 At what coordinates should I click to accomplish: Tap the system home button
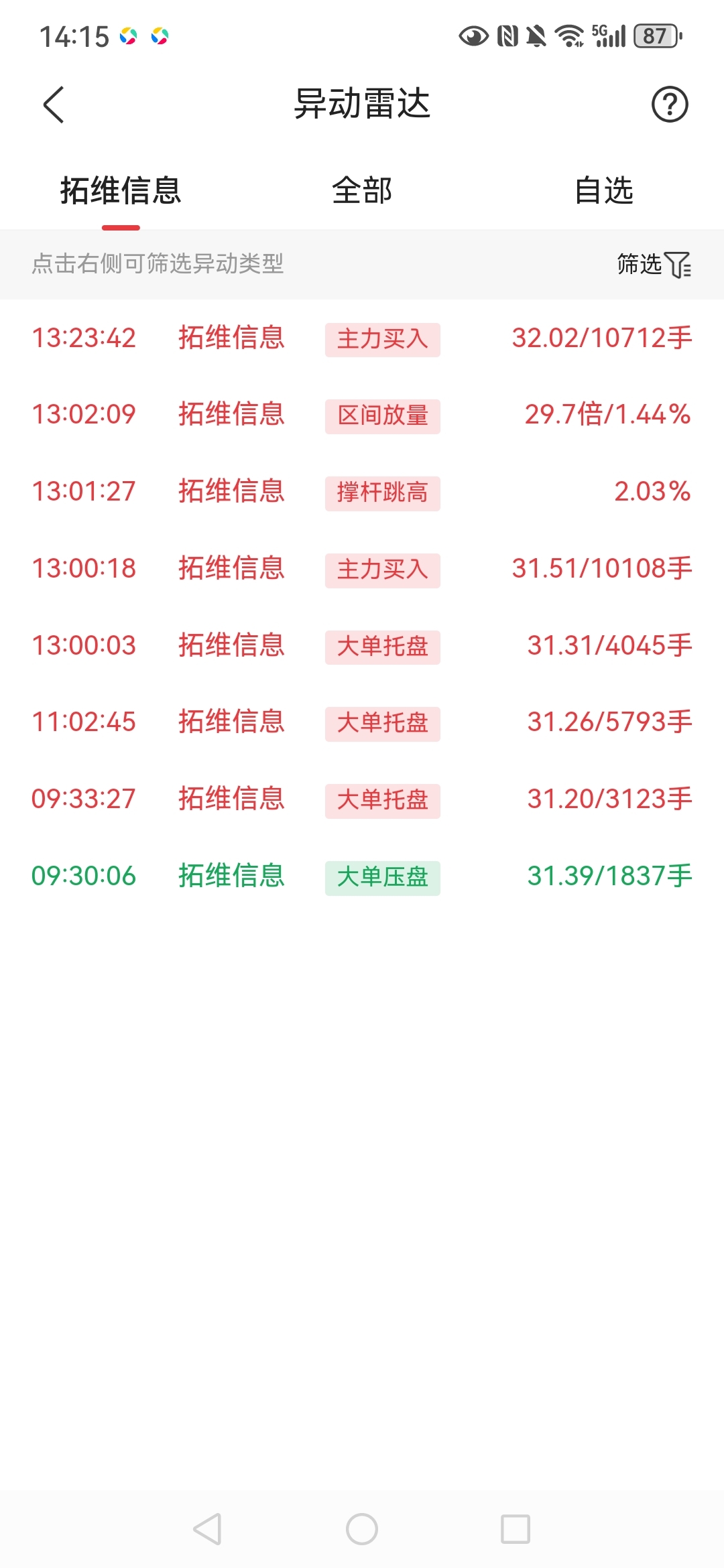tap(362, 1529)
